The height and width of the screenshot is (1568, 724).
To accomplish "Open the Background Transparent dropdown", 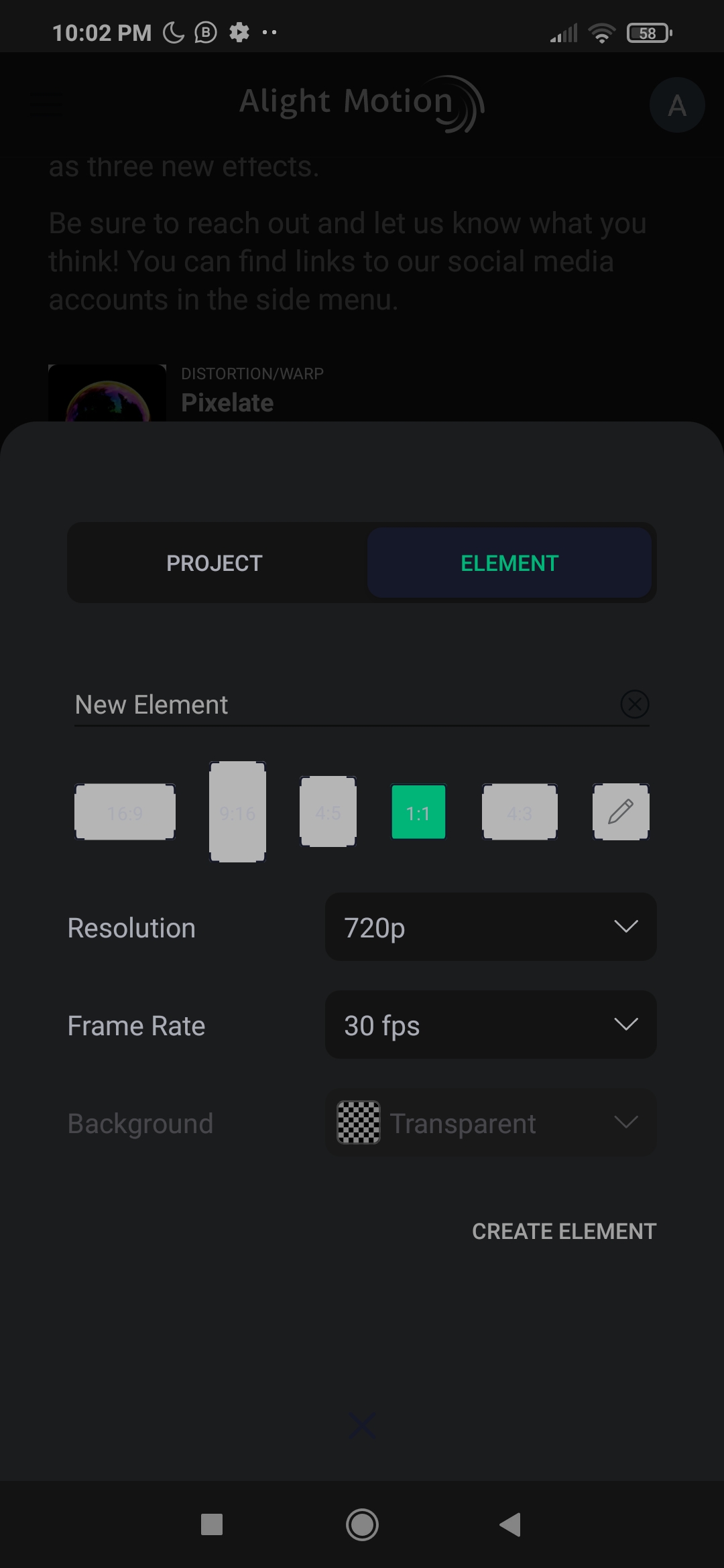I will coord(491,1123).
